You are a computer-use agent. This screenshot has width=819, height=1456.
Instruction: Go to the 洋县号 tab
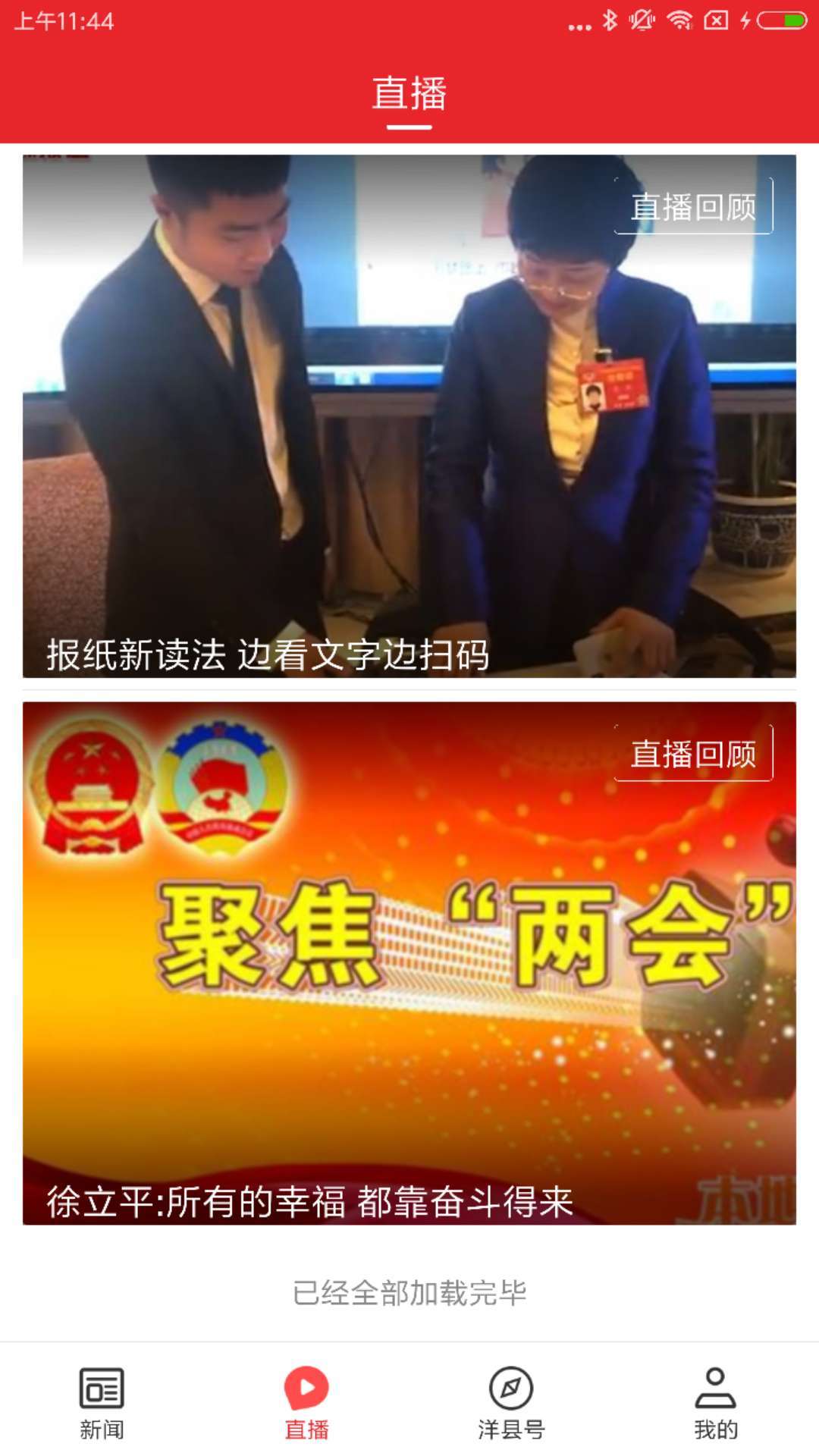click(x=511, y=1401)
